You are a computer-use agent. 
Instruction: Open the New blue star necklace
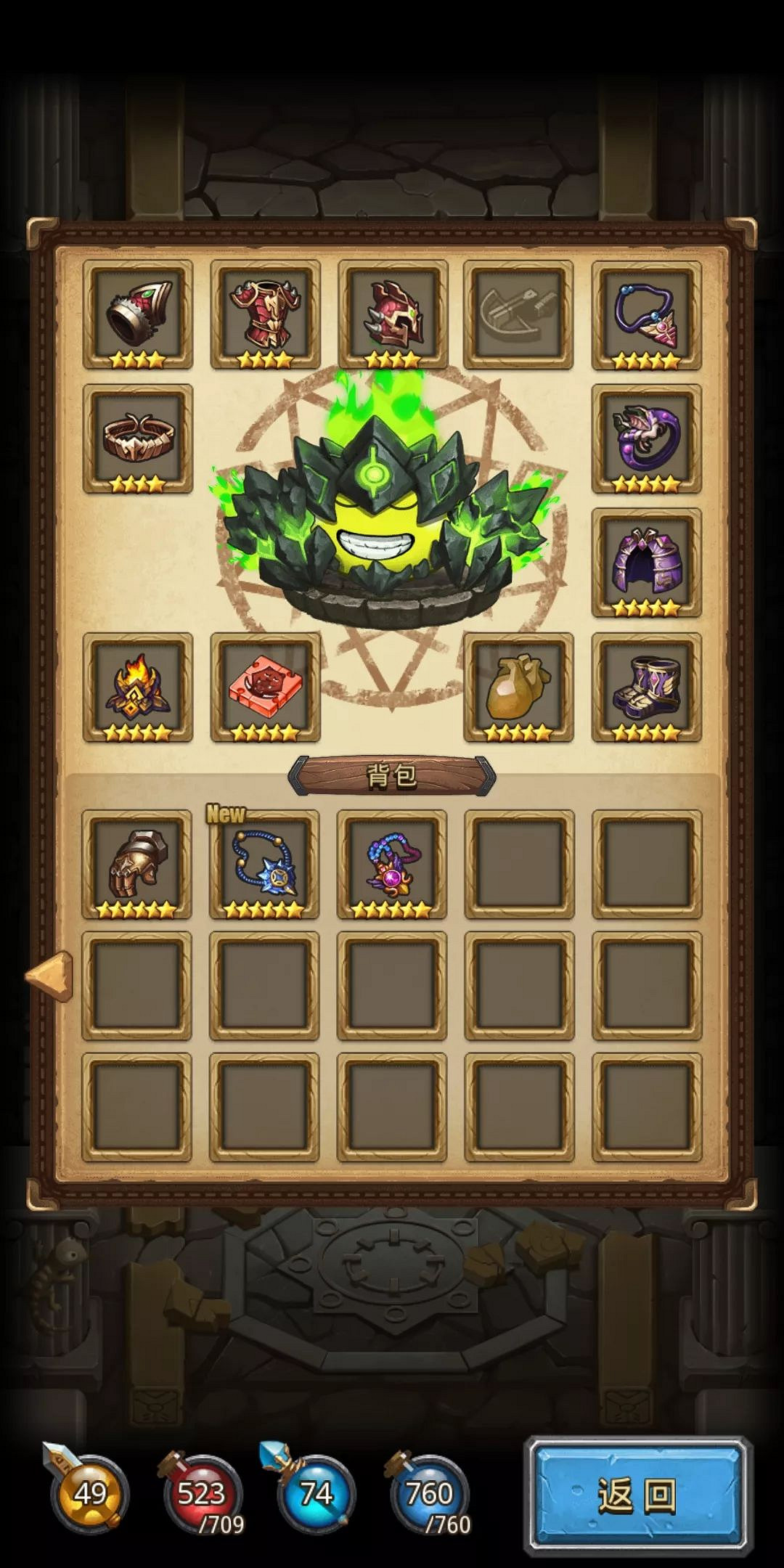click(264, 864)
